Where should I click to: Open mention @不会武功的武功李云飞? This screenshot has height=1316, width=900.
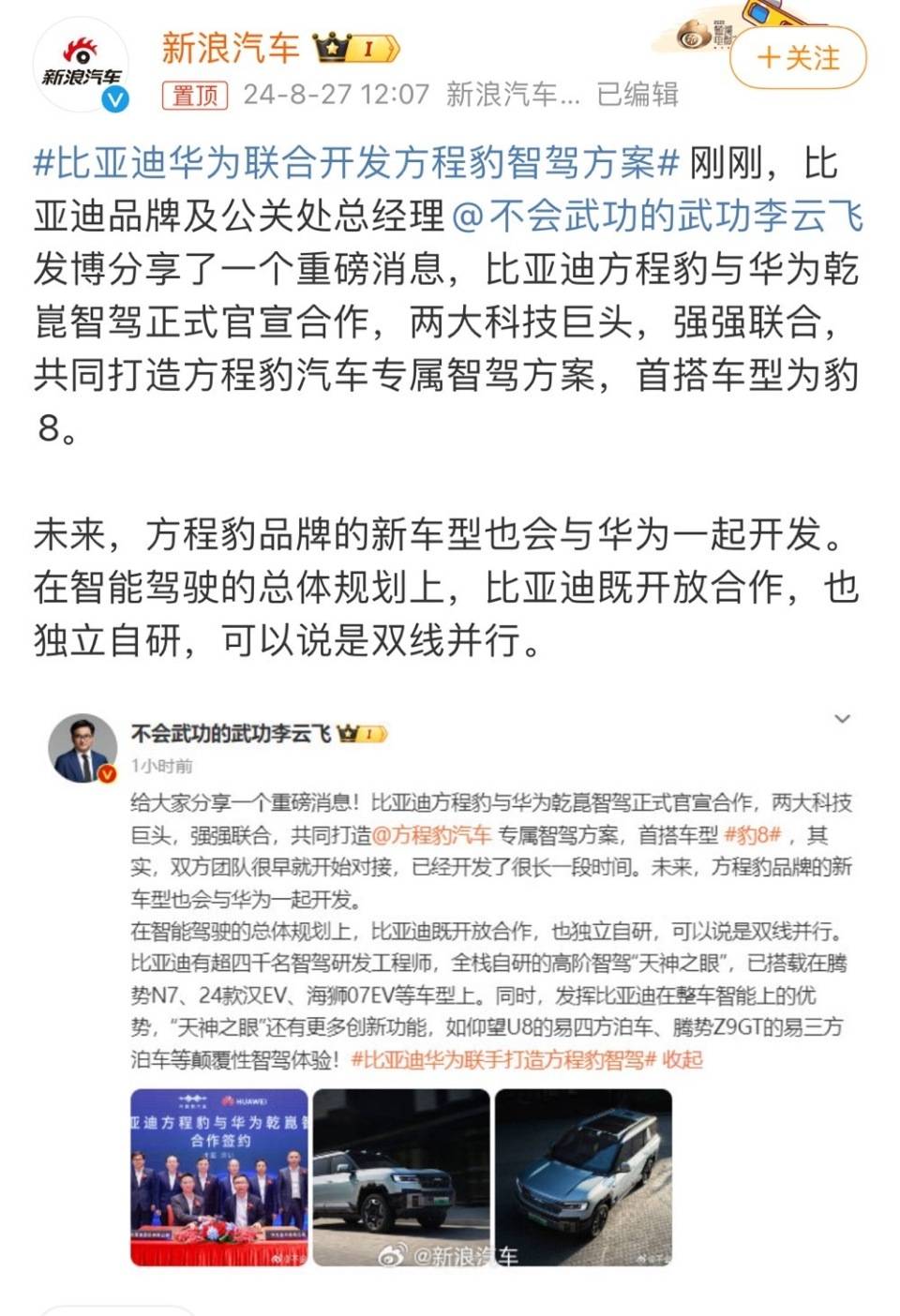click(x=657, y=217)
